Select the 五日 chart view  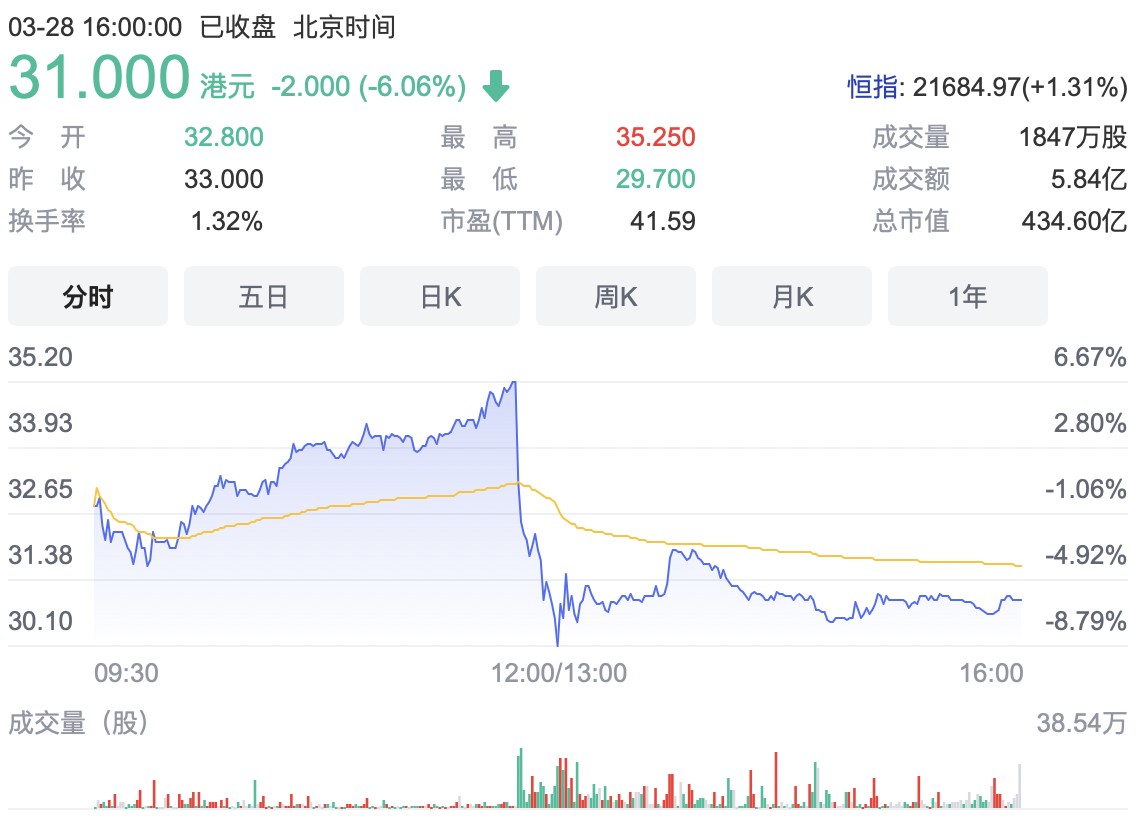[264, 296]
